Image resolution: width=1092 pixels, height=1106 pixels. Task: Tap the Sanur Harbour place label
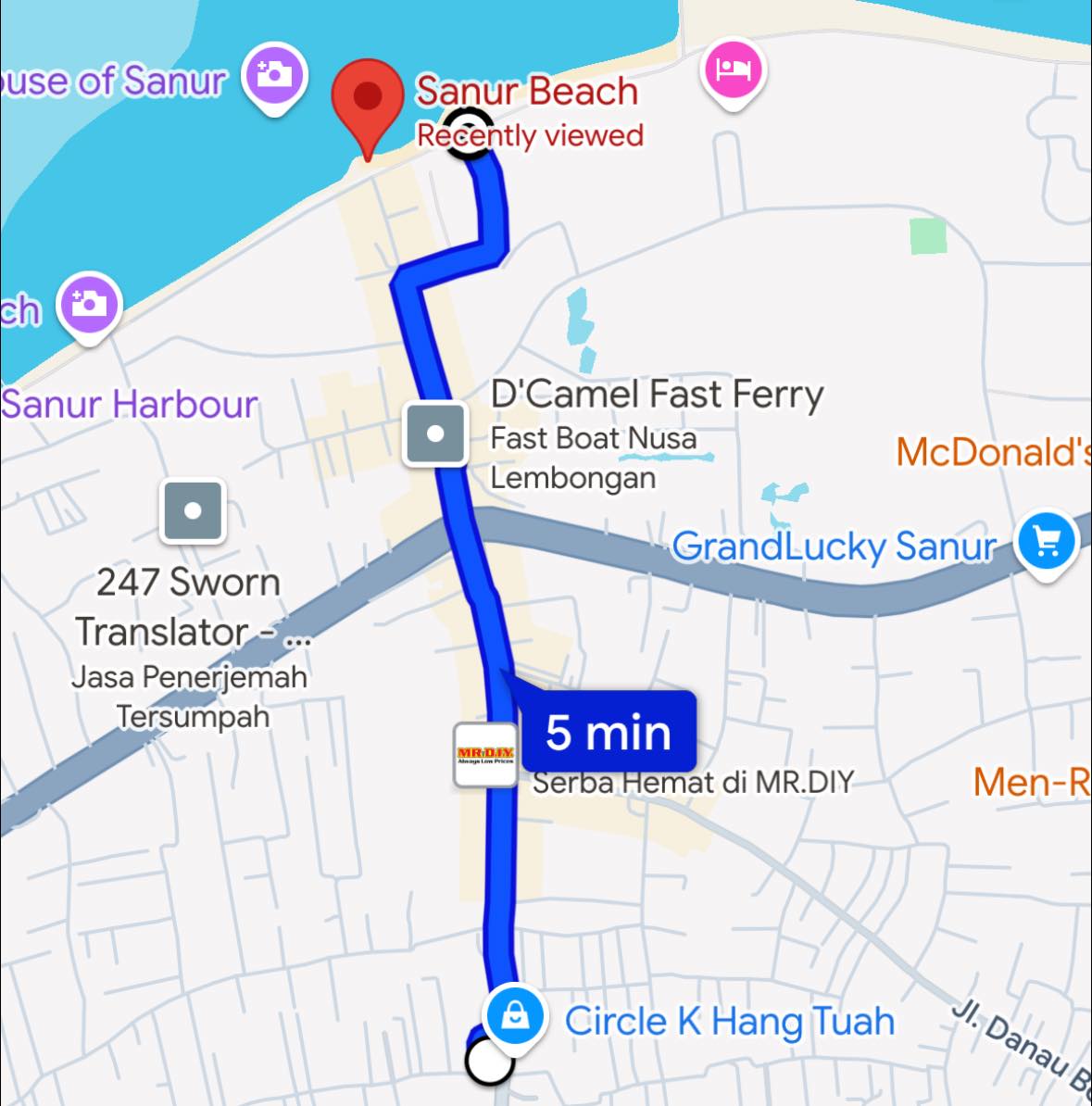pos(130,405)
